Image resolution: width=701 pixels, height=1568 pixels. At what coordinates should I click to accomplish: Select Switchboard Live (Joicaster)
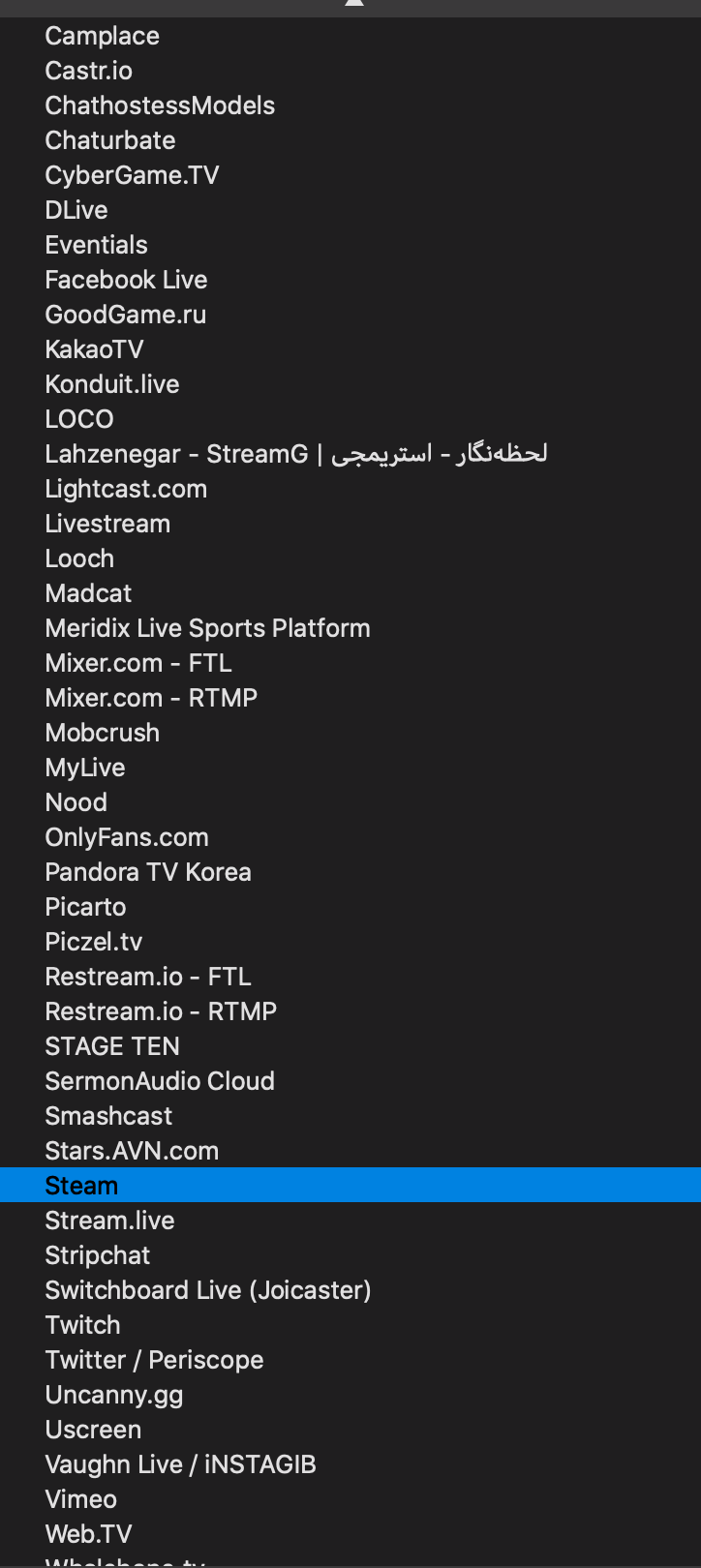click(x=350, y=1289)
